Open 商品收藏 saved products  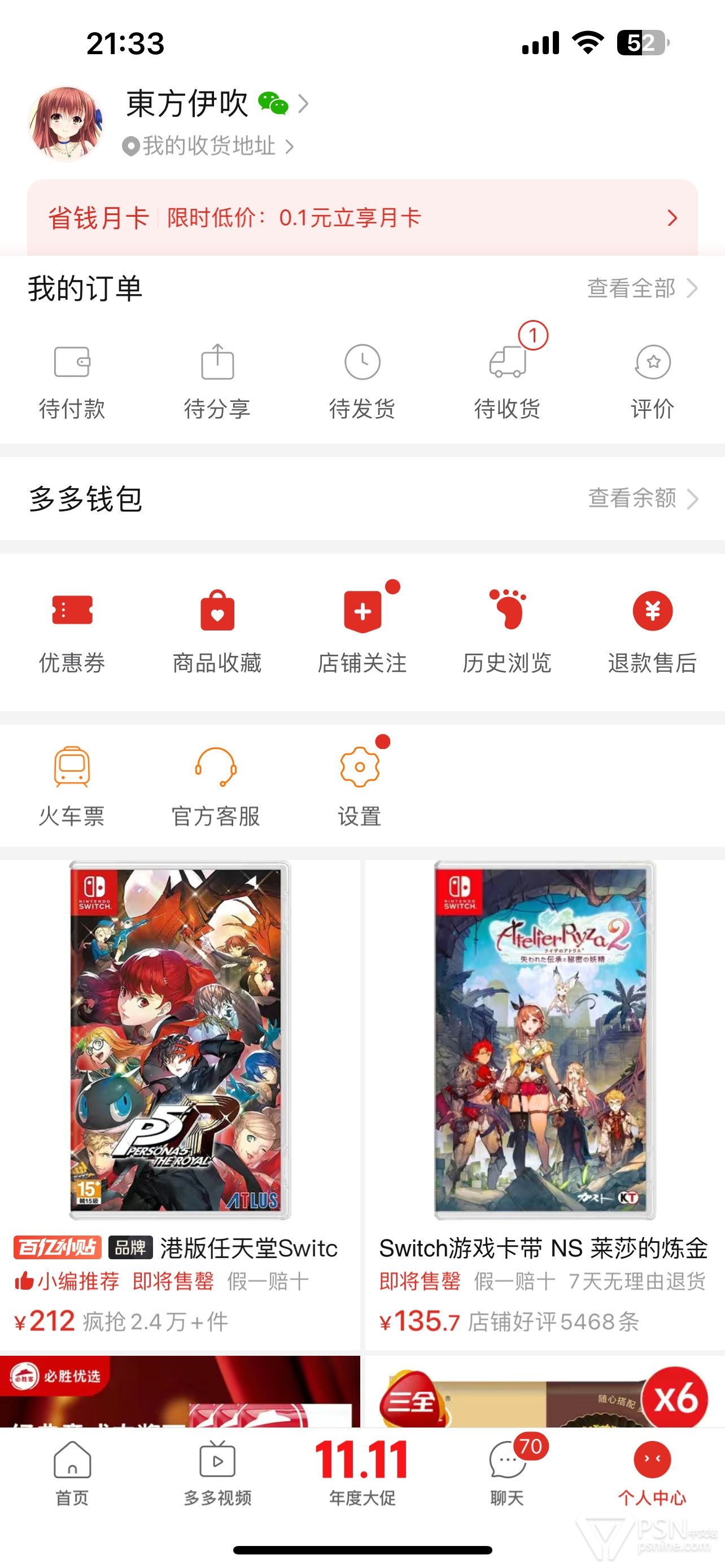[217, 631]
